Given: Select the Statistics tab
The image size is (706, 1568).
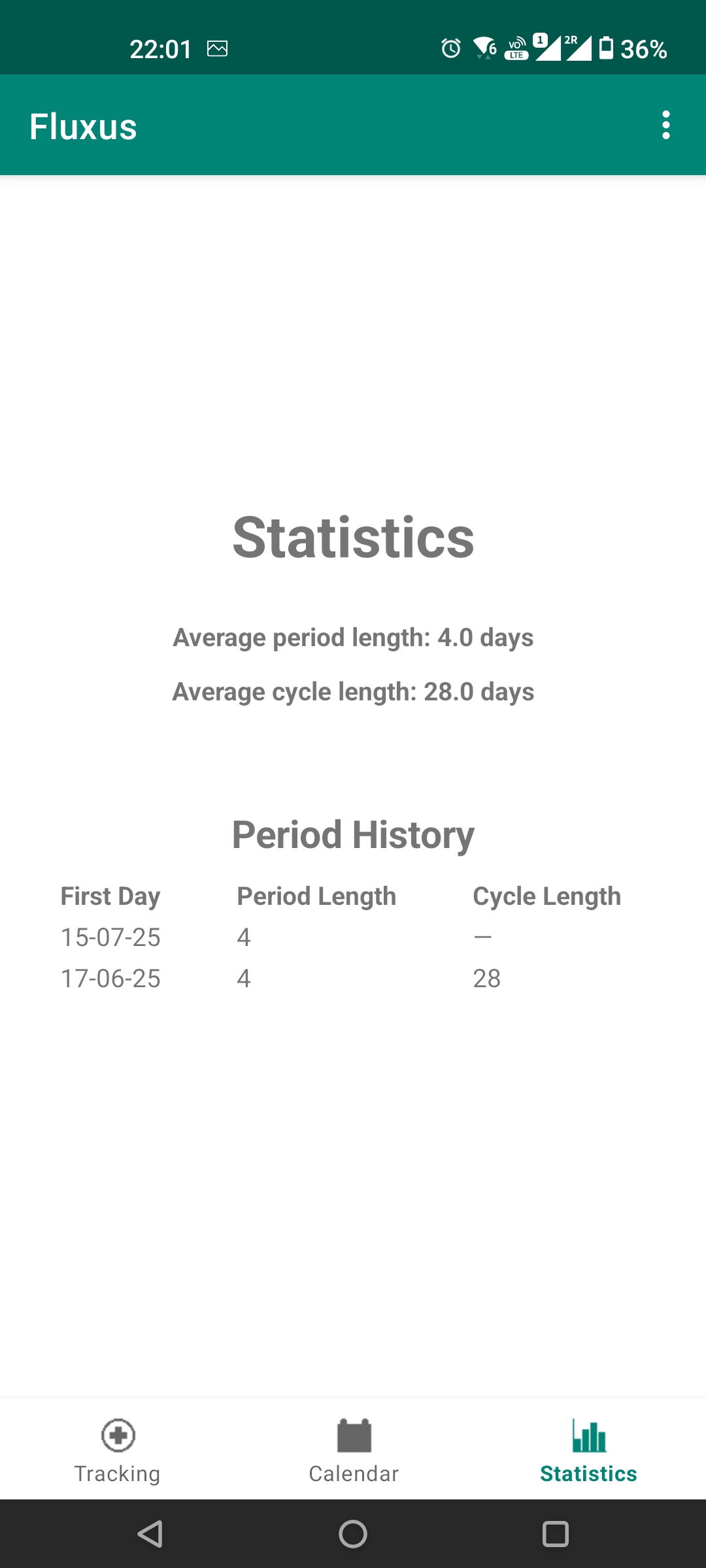Looking at the screenshot, I should [x=588, y=1450].
